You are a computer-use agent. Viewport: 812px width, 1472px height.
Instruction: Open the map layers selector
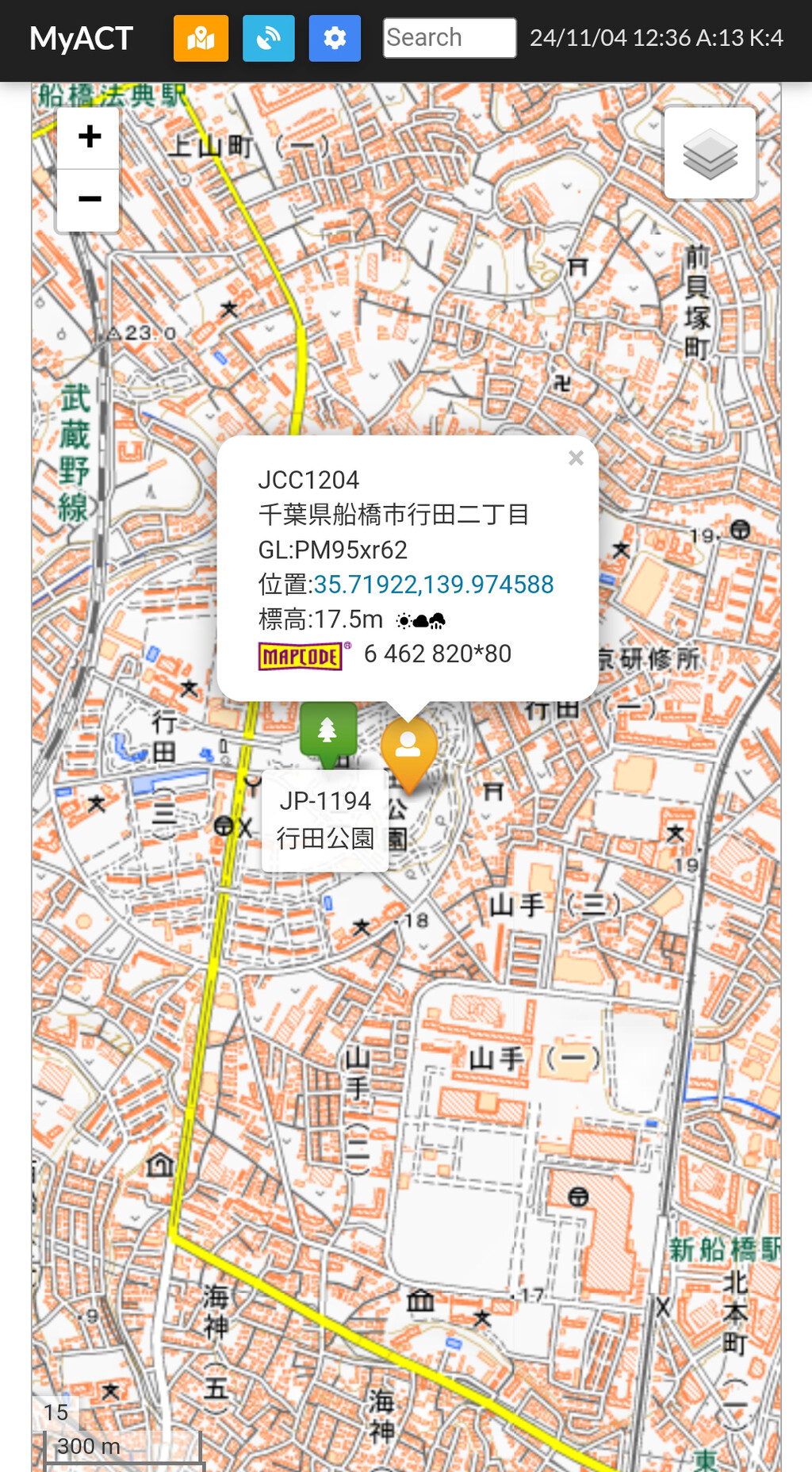pyautogui.click(x=710, y=153)
